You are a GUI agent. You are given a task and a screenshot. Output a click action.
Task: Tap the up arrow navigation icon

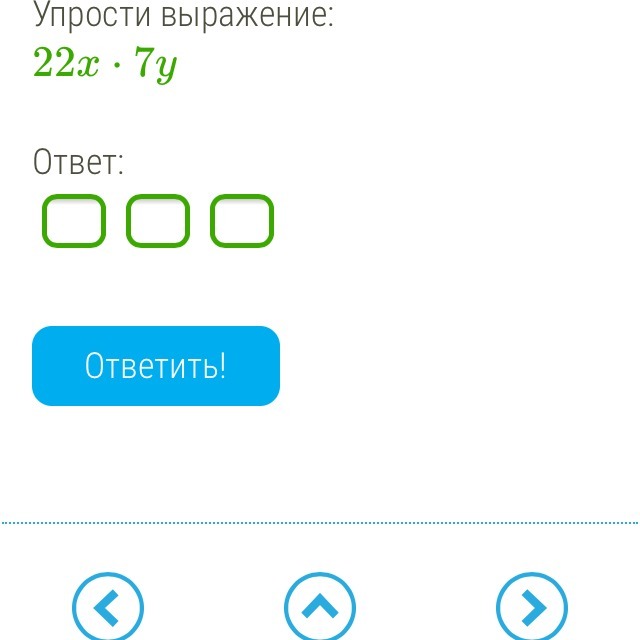[x=320, y=607]
